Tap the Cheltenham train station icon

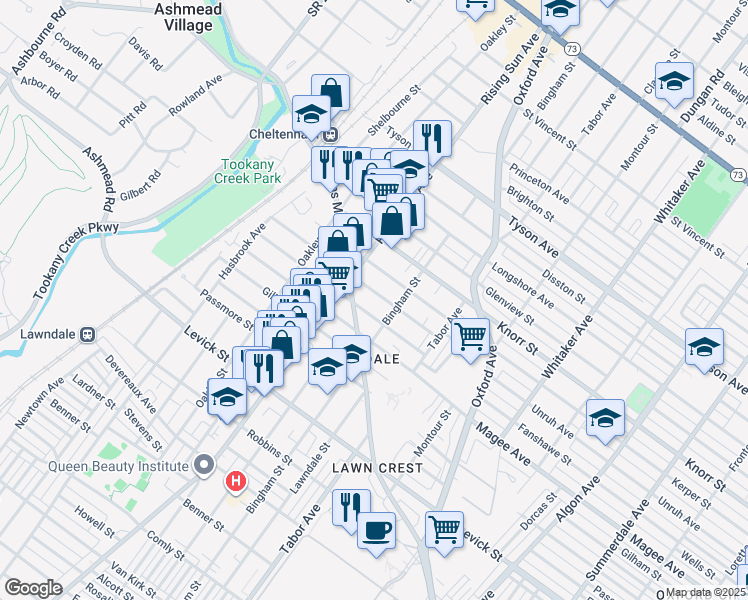coord(330,135)
